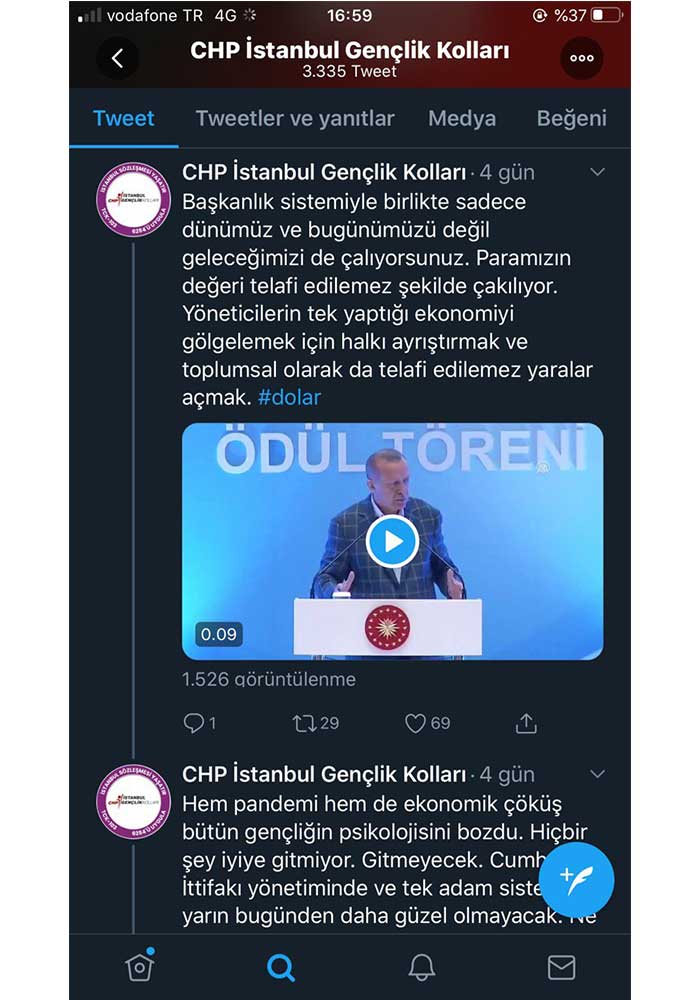Open the search tab

281,967
